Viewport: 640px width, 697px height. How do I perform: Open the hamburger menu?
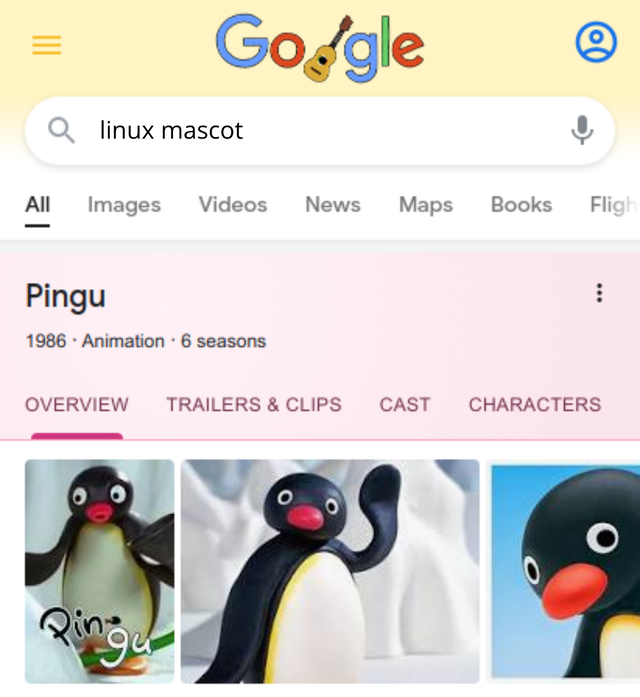point(46,46)
